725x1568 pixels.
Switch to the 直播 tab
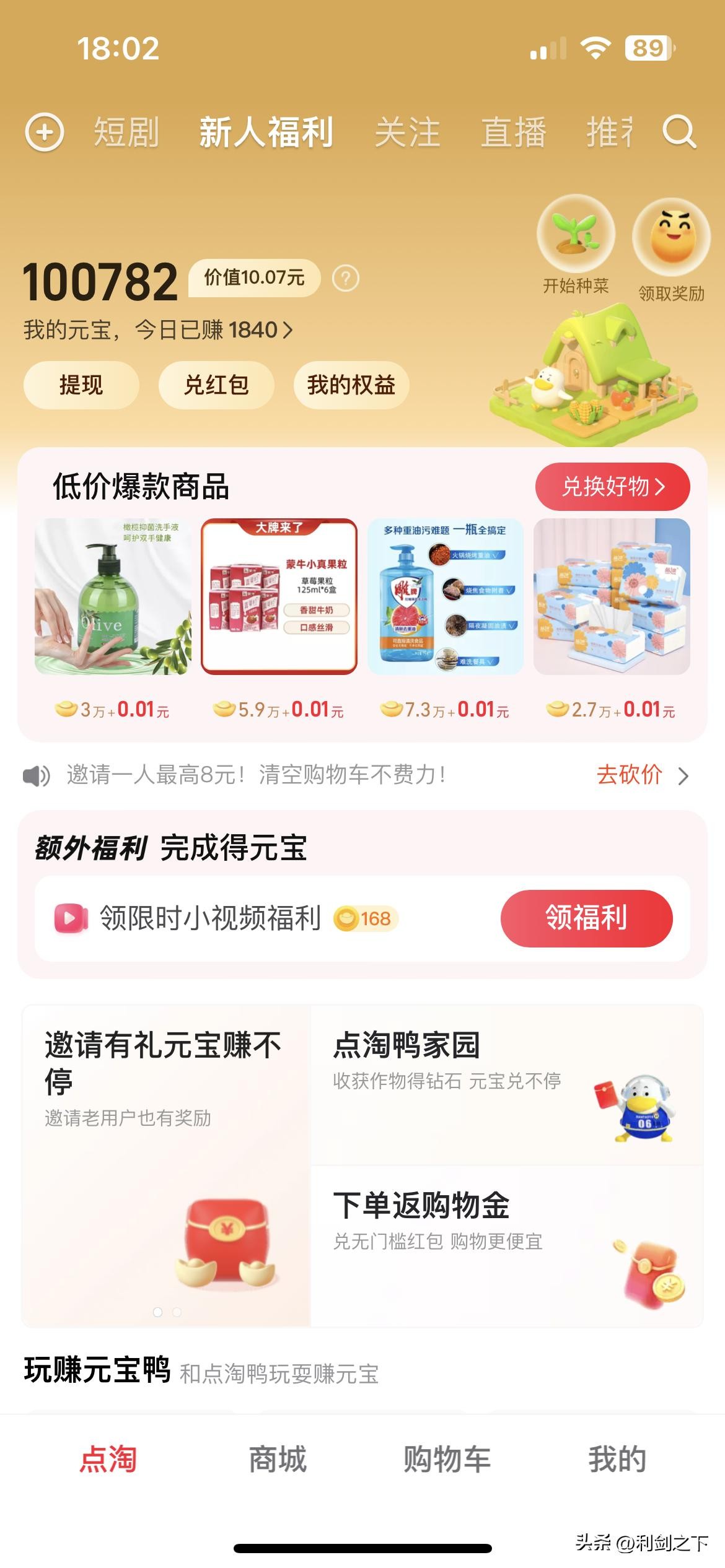point(514,133)
